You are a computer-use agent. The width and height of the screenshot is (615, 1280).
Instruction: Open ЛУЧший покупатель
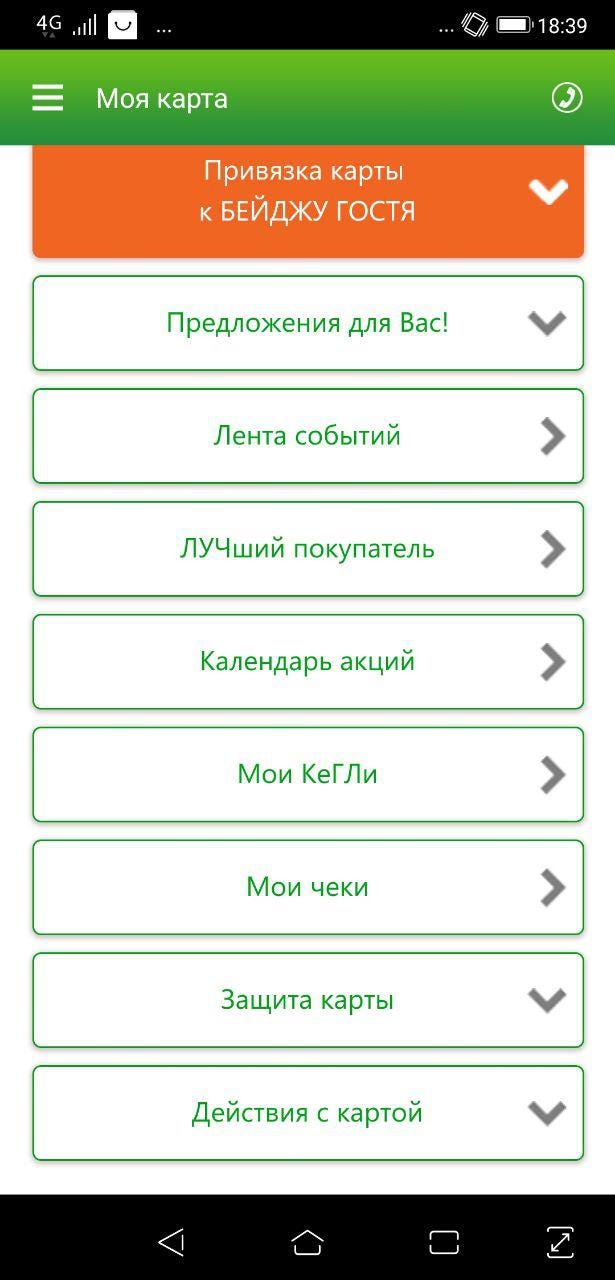(x=308, y=549)
